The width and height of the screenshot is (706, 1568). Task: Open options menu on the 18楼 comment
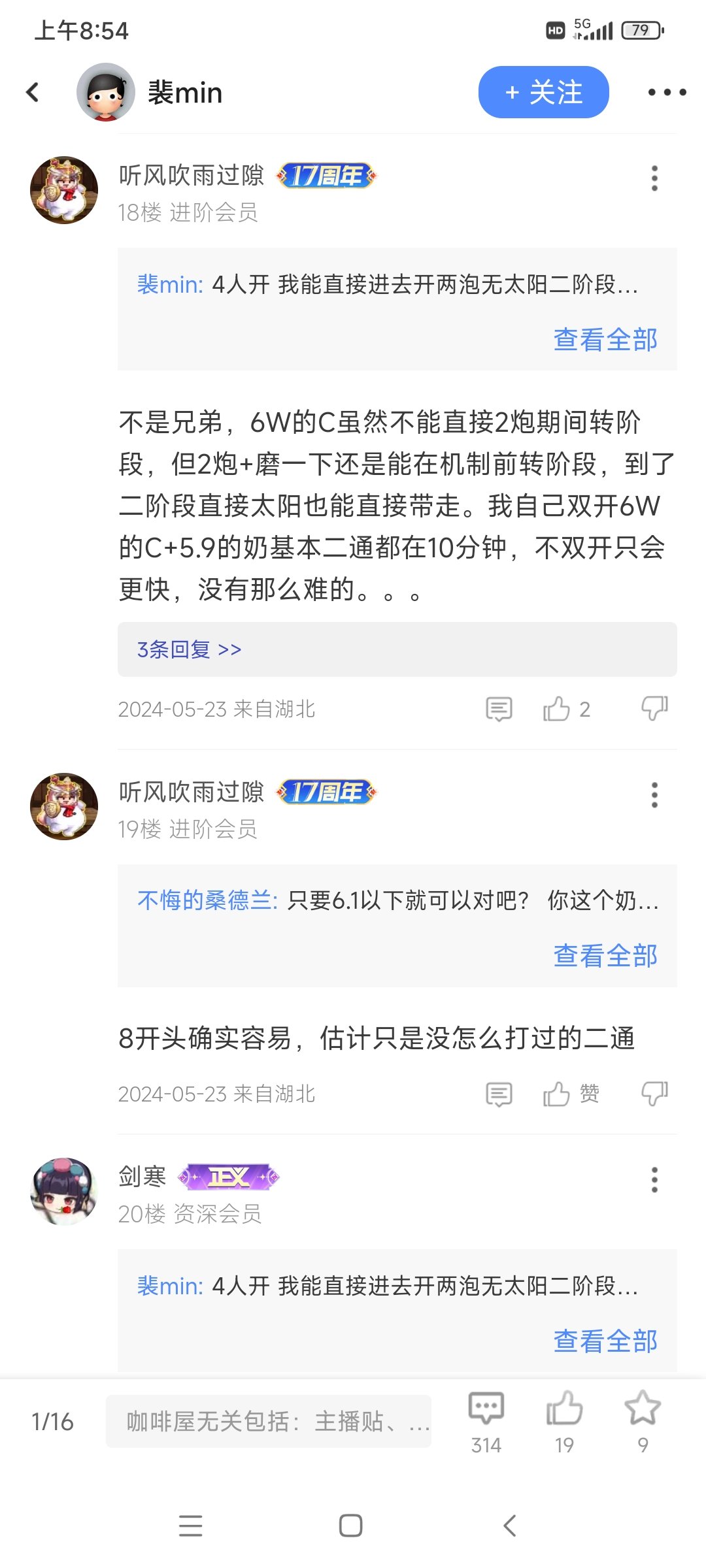click(654, 178)
